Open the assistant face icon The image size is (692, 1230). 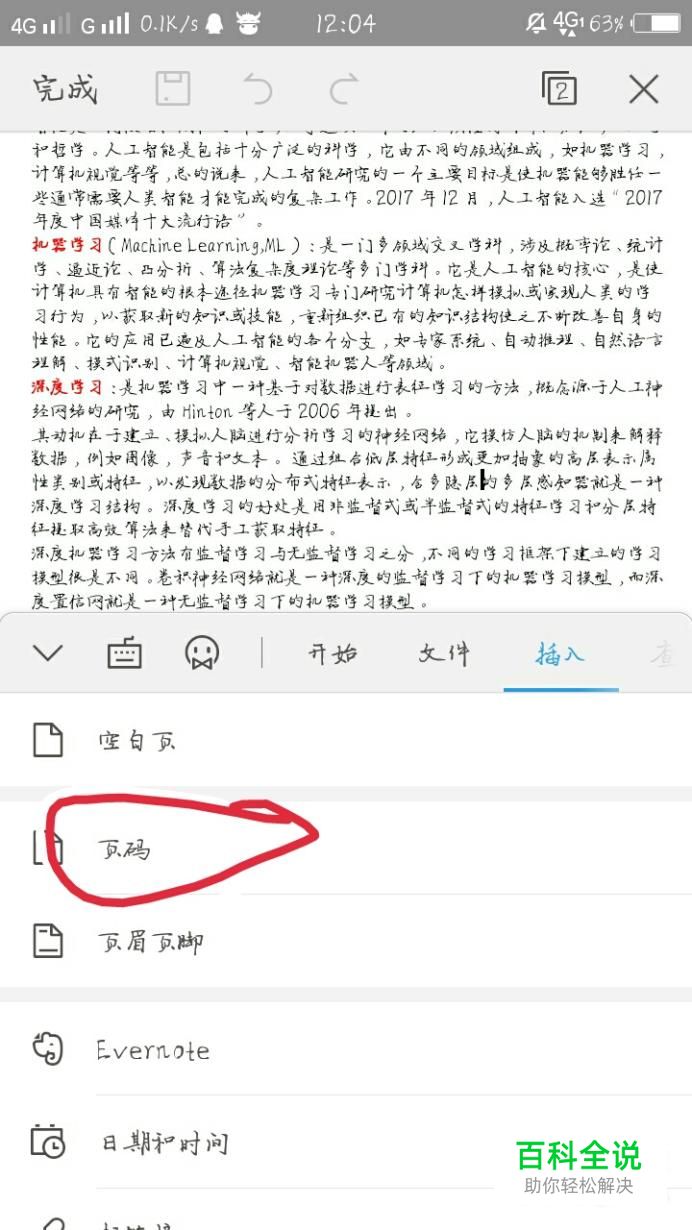click(202, 654)
